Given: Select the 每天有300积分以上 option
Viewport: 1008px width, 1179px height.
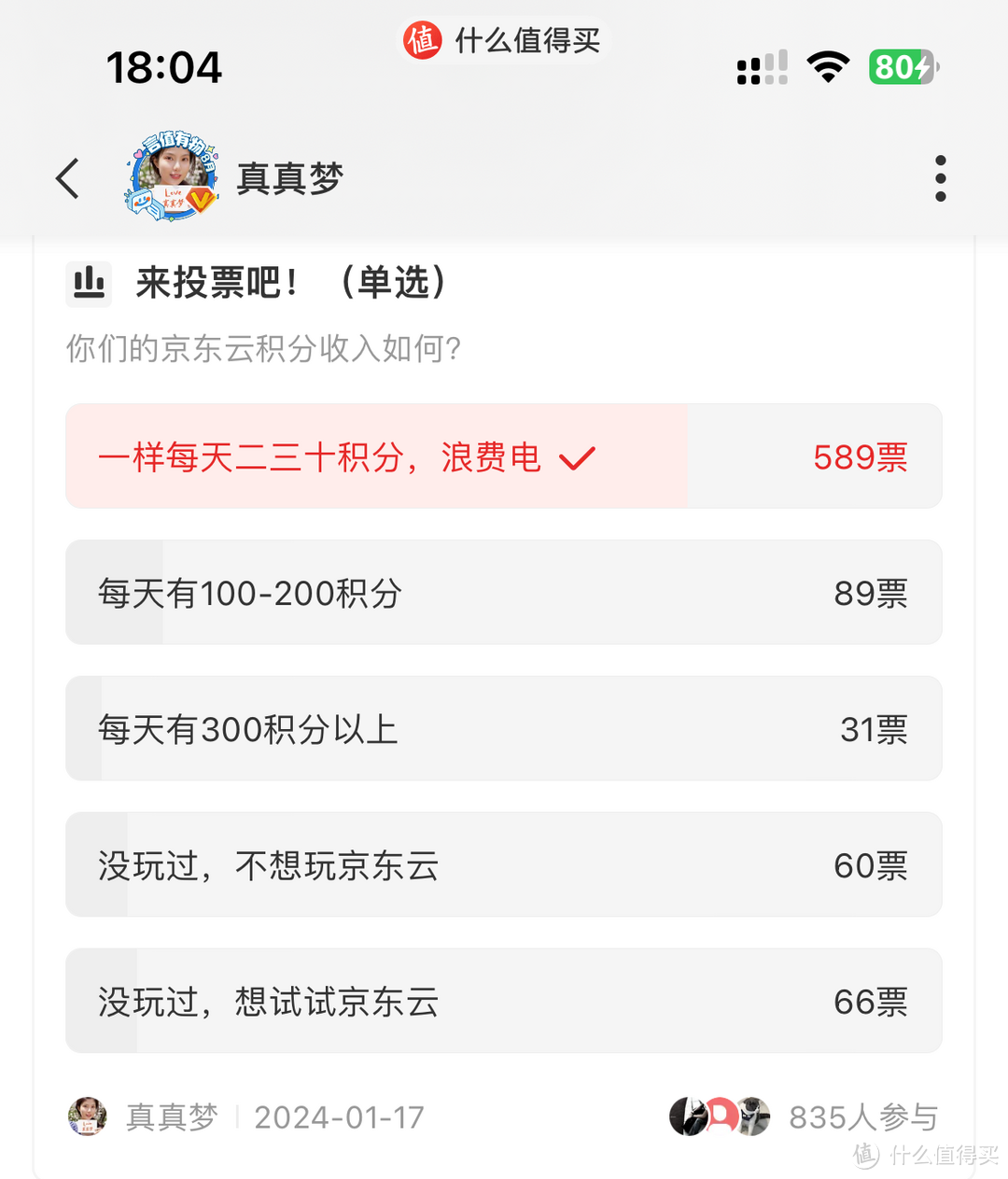Looking at the screenshot, I should coord(503,729).
